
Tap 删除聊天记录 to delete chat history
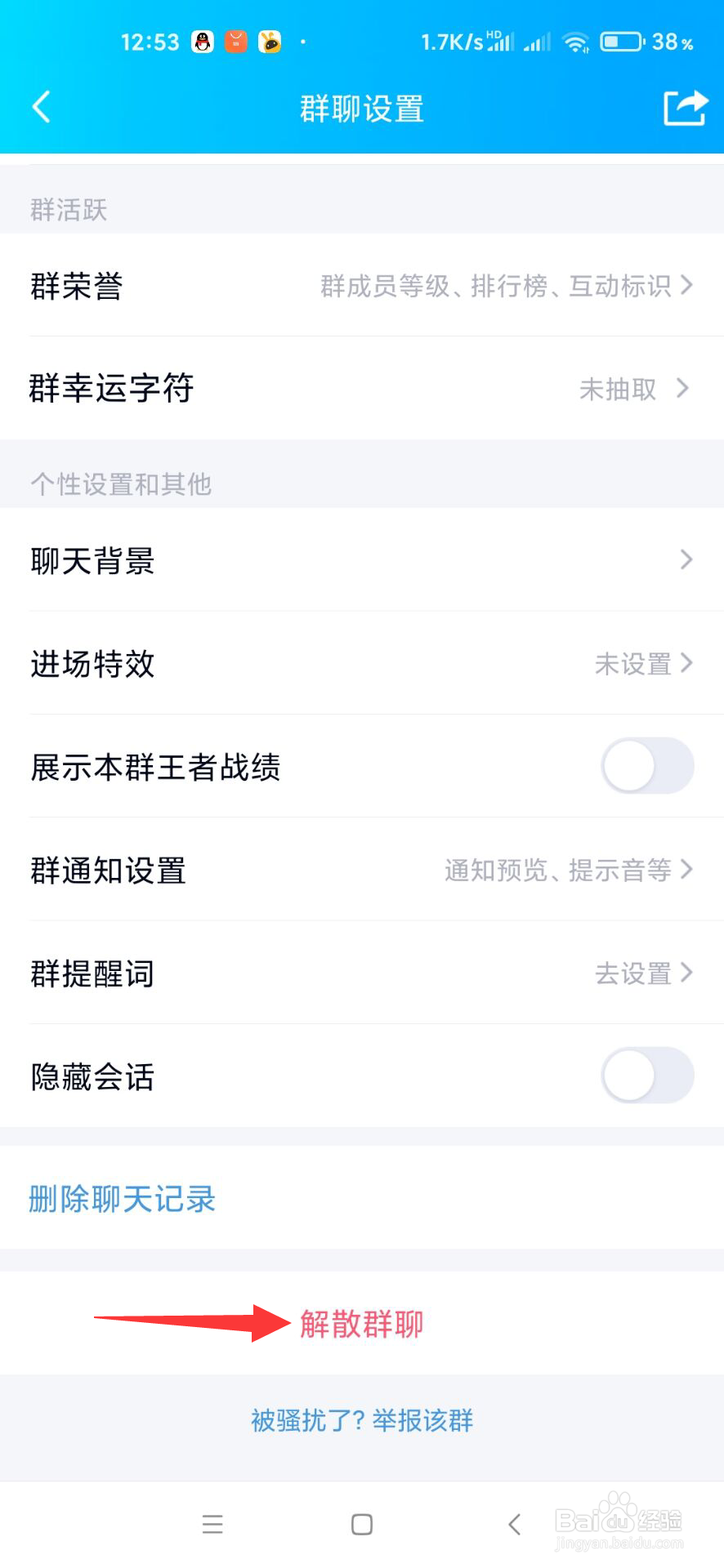121,1198
